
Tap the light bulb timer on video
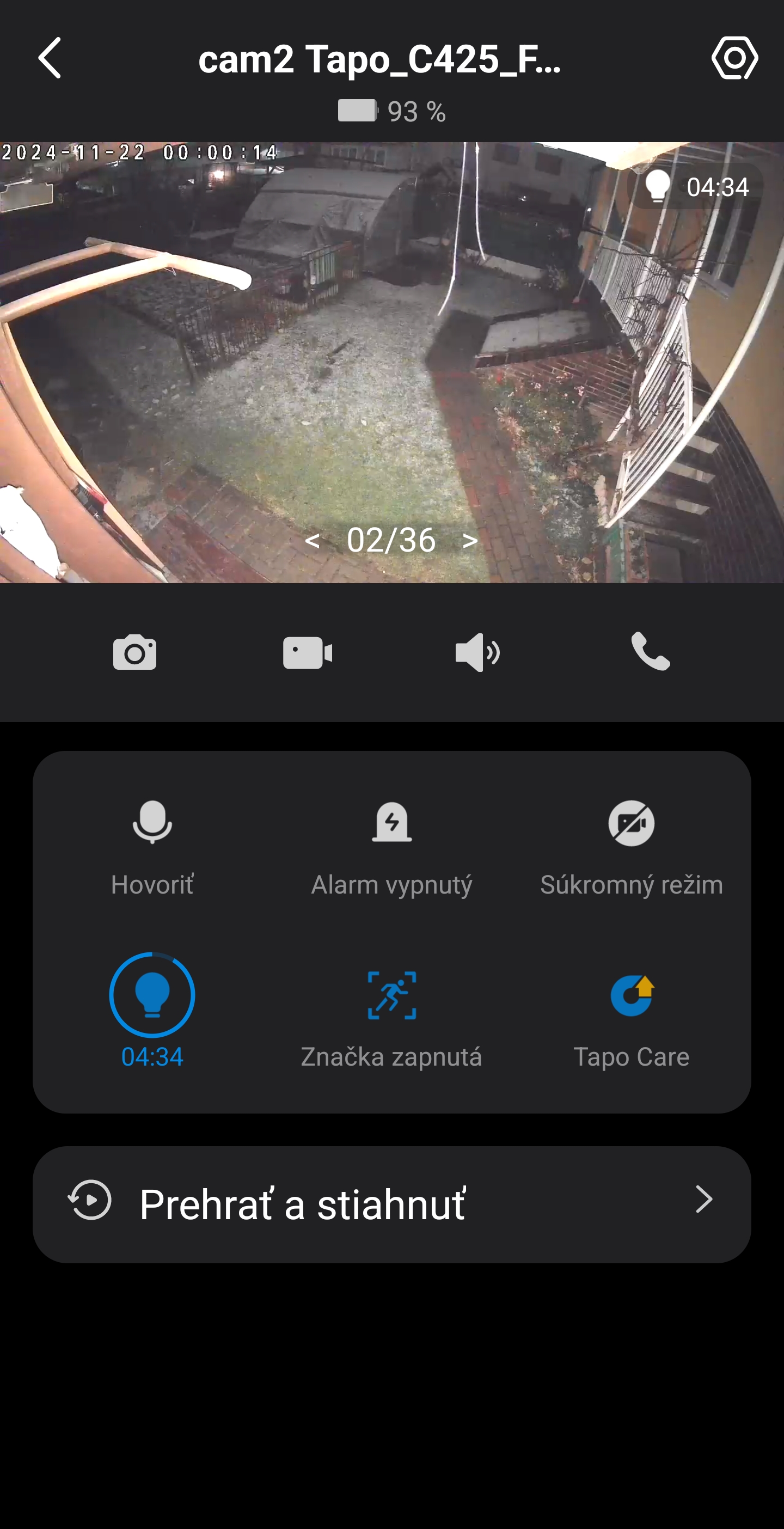pyautogui.click(x=696, y=187)
